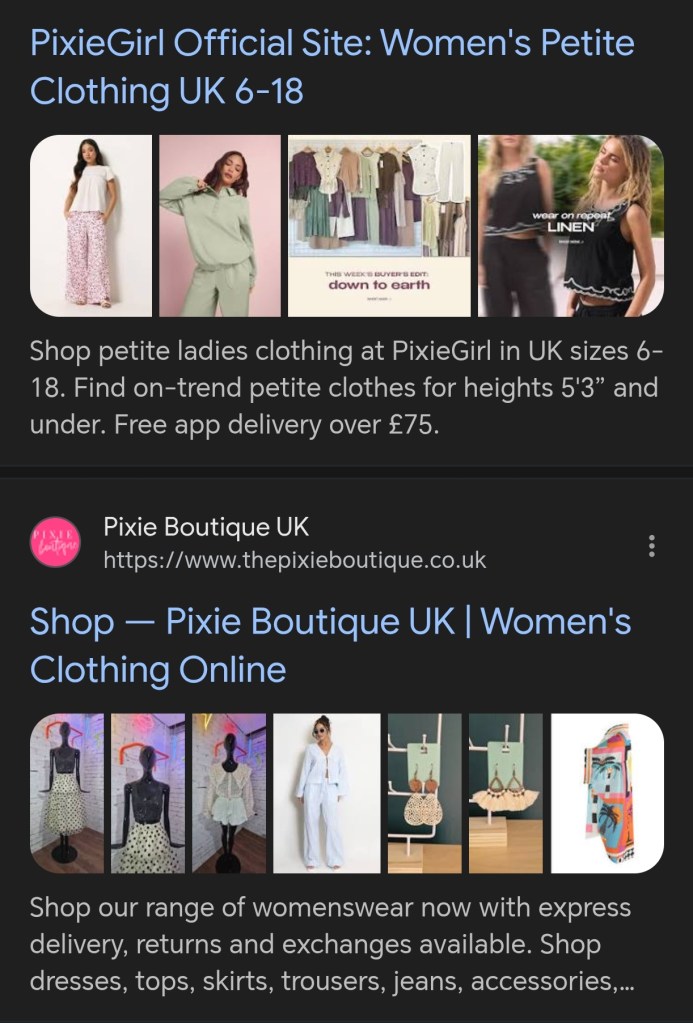This screenshot has width=693, height=1023.
Task: View the white linen outfit image
Action: pos(327,793)
